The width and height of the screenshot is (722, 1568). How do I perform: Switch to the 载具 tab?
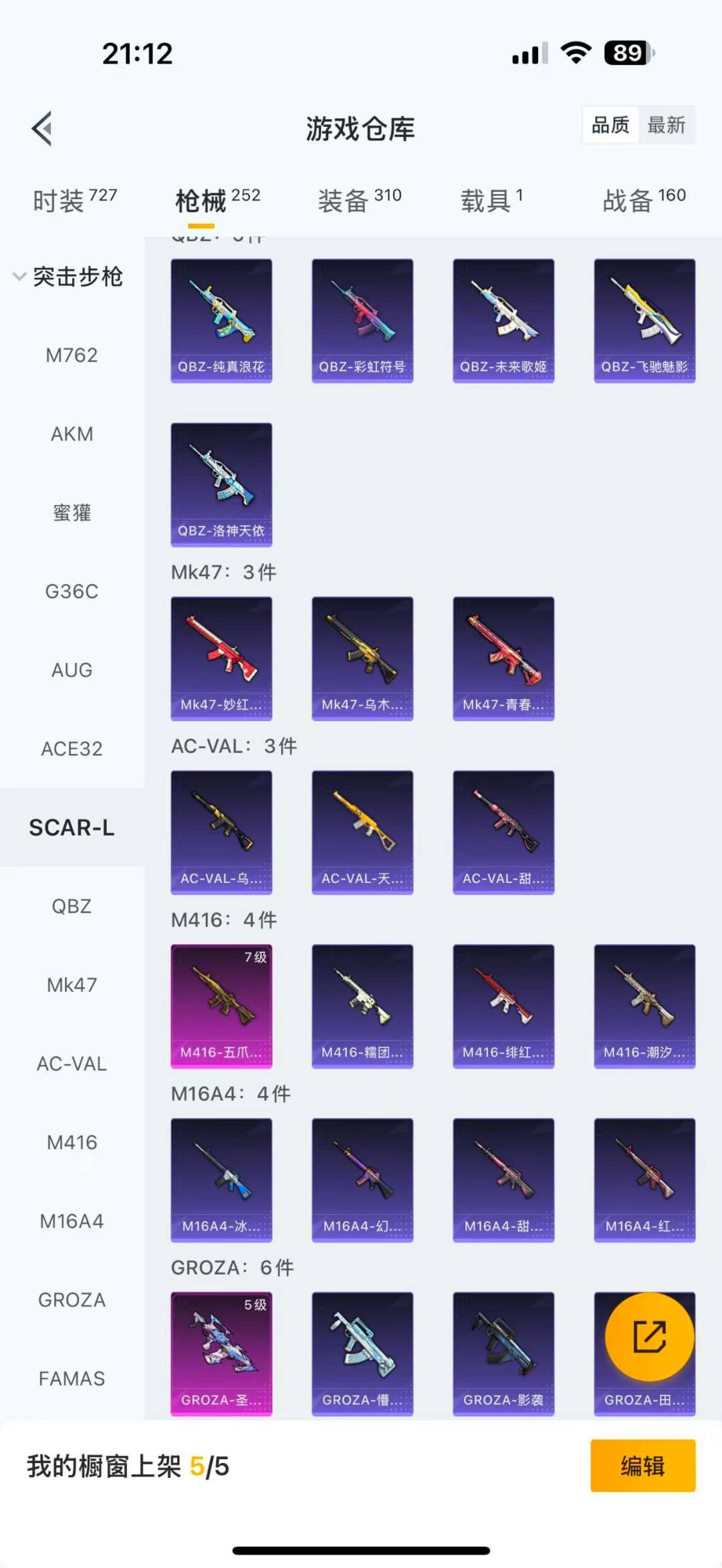(491, 200)
